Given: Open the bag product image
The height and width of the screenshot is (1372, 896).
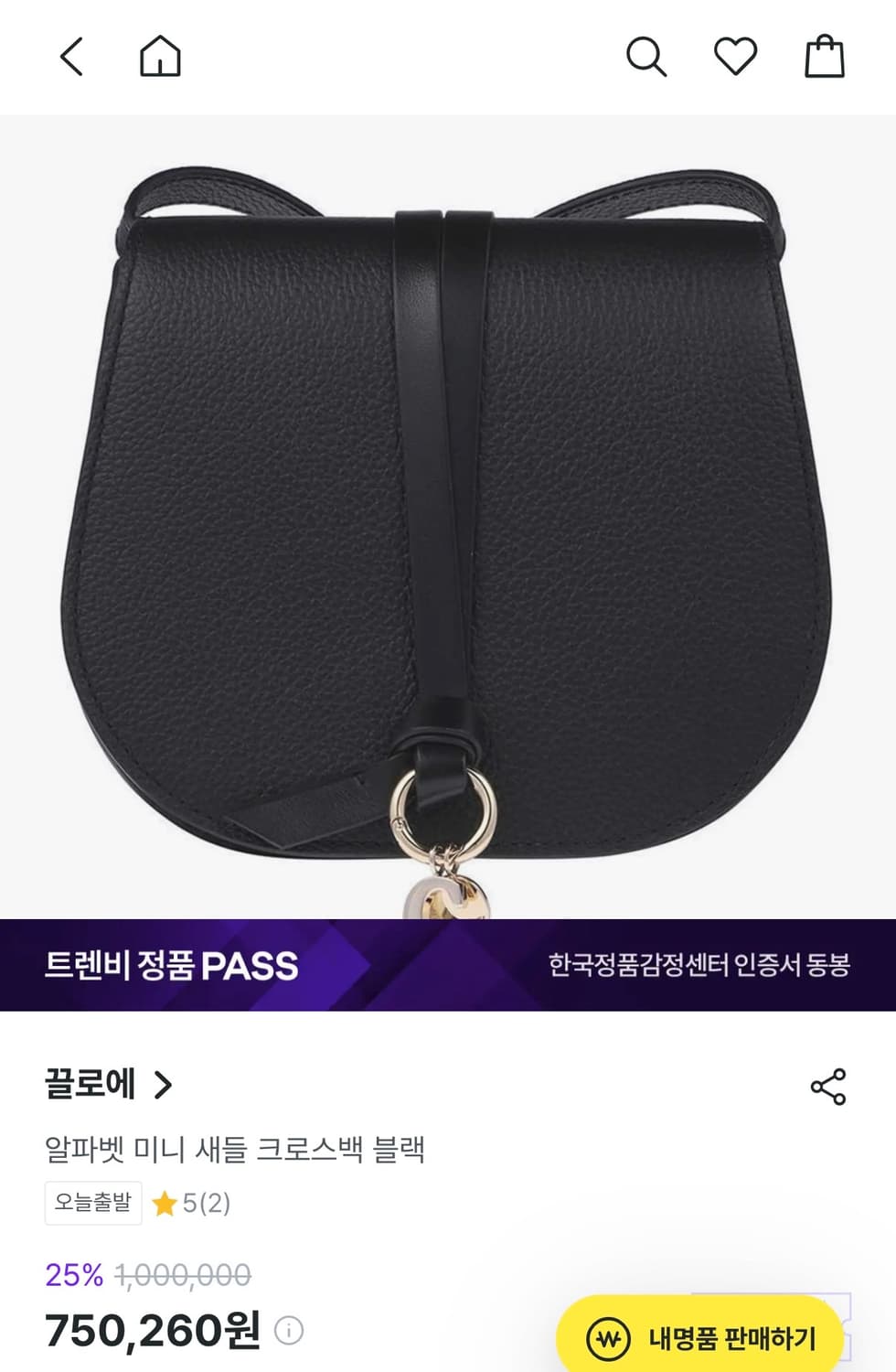Looking at the screenshot, I should click(x=448, y=512).
